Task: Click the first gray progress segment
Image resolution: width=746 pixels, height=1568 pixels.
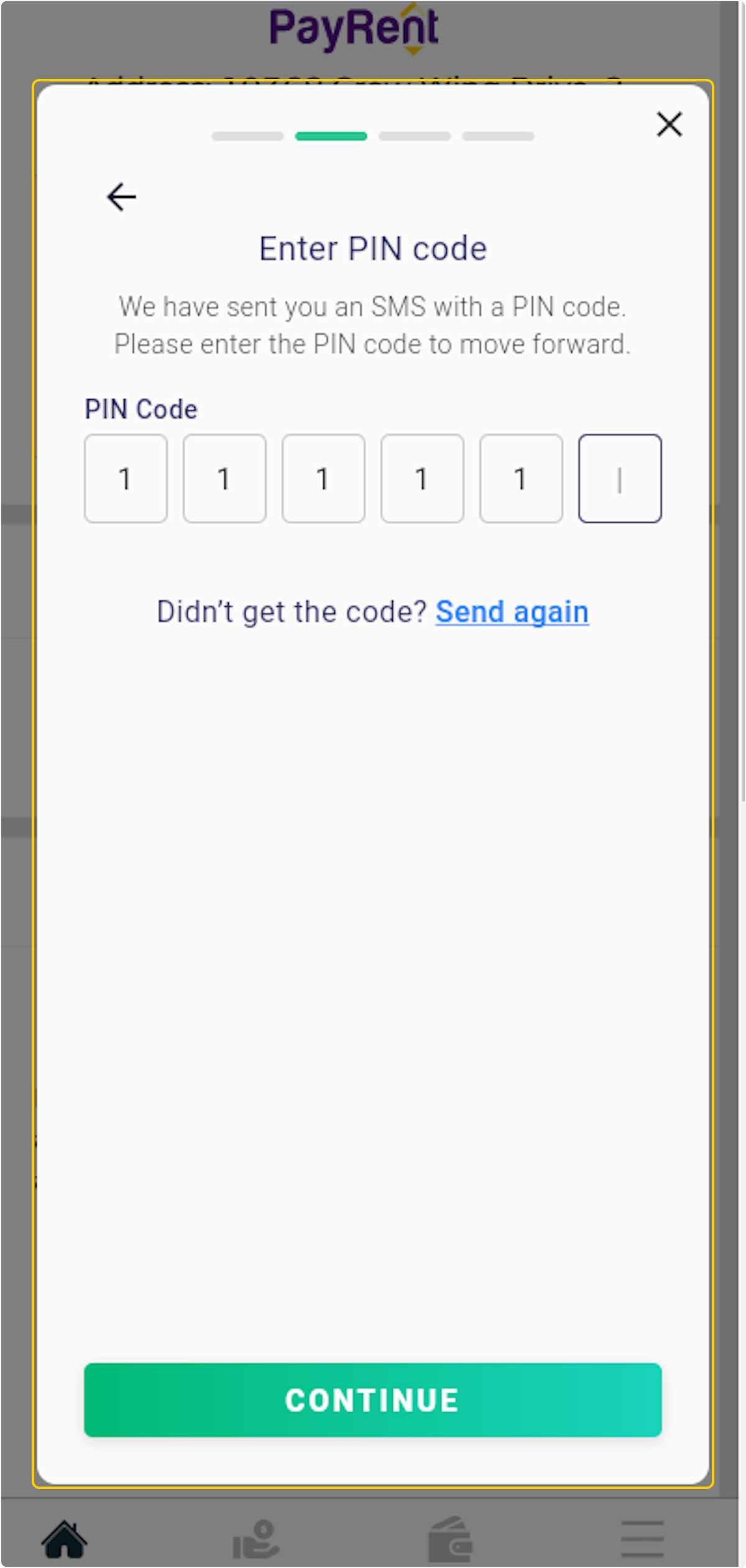Action: [247, 136]
